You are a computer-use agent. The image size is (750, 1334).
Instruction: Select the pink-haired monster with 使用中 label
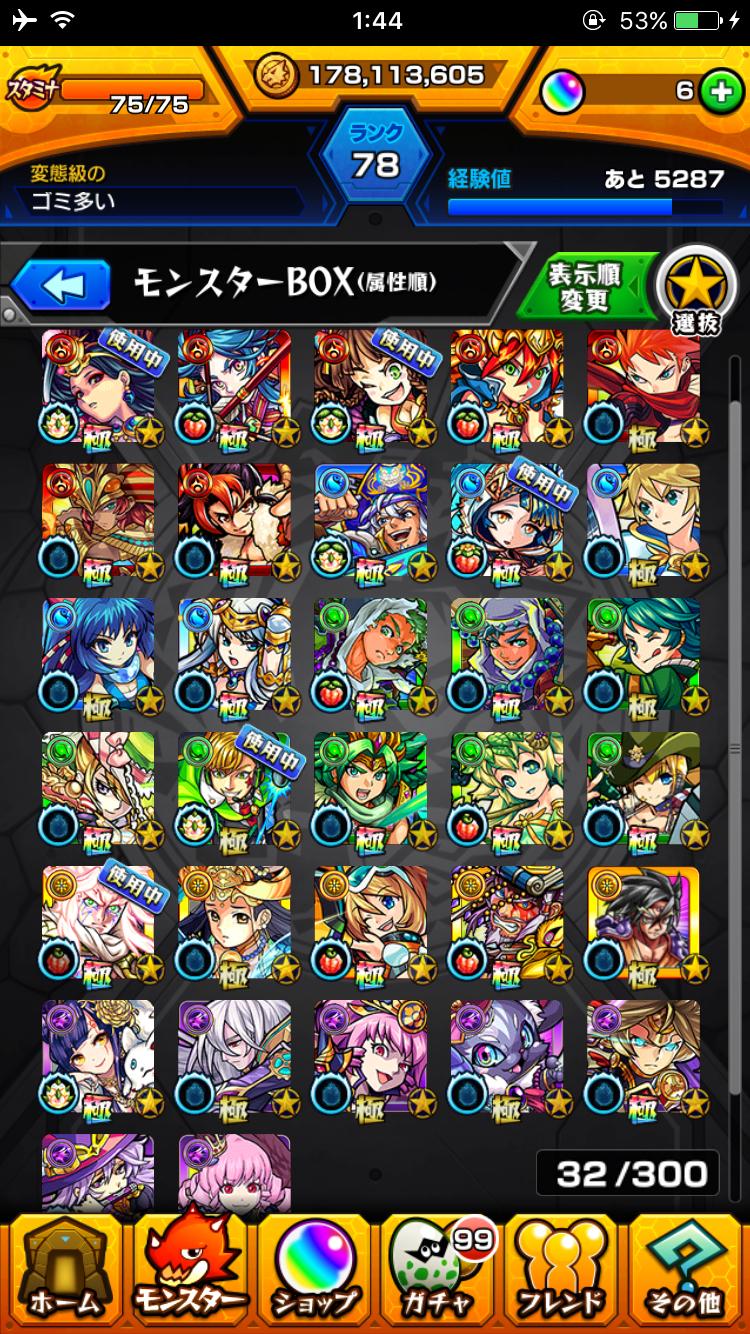(98, 922)
